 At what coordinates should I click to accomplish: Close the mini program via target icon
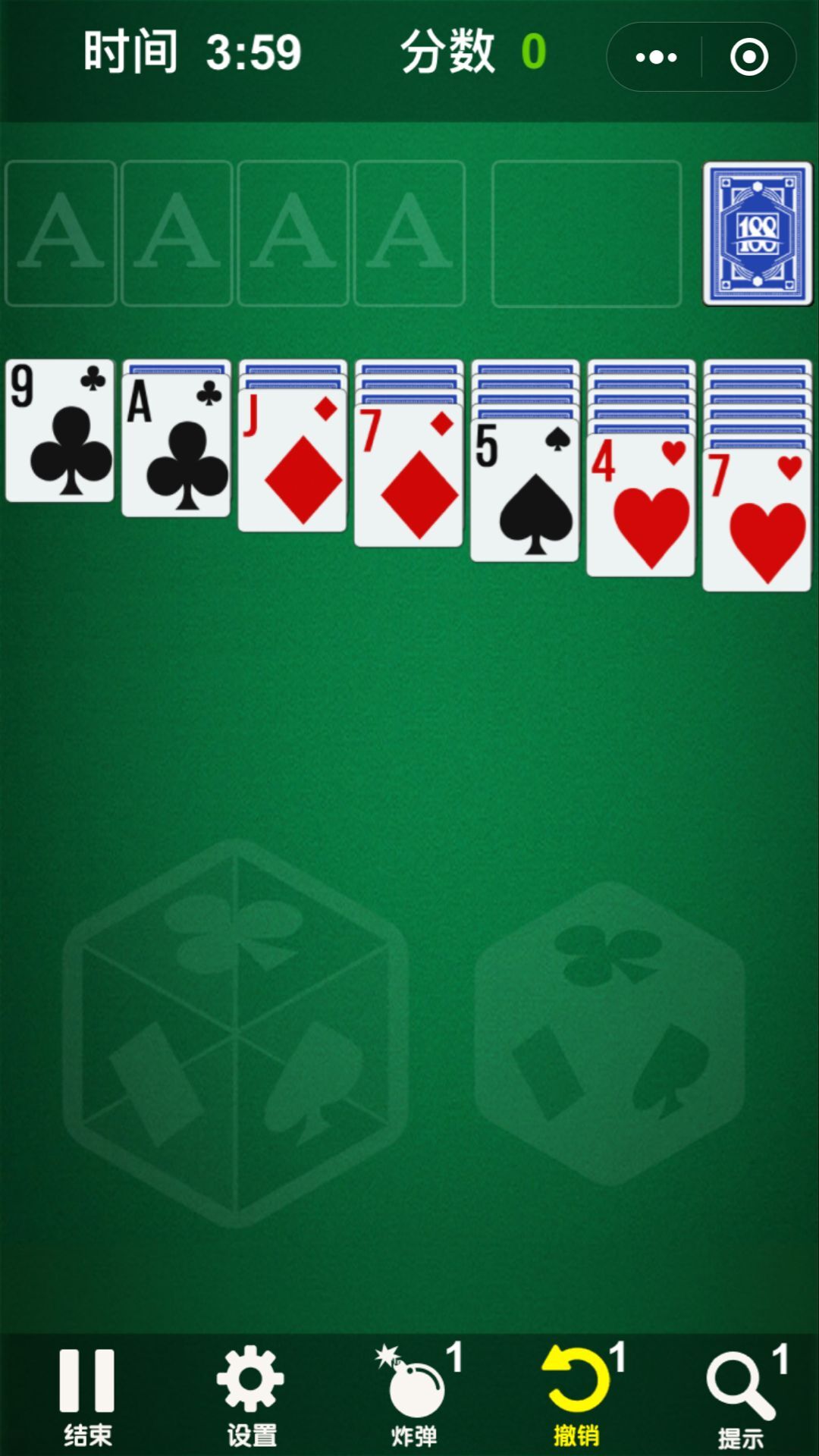click(748, 58)
